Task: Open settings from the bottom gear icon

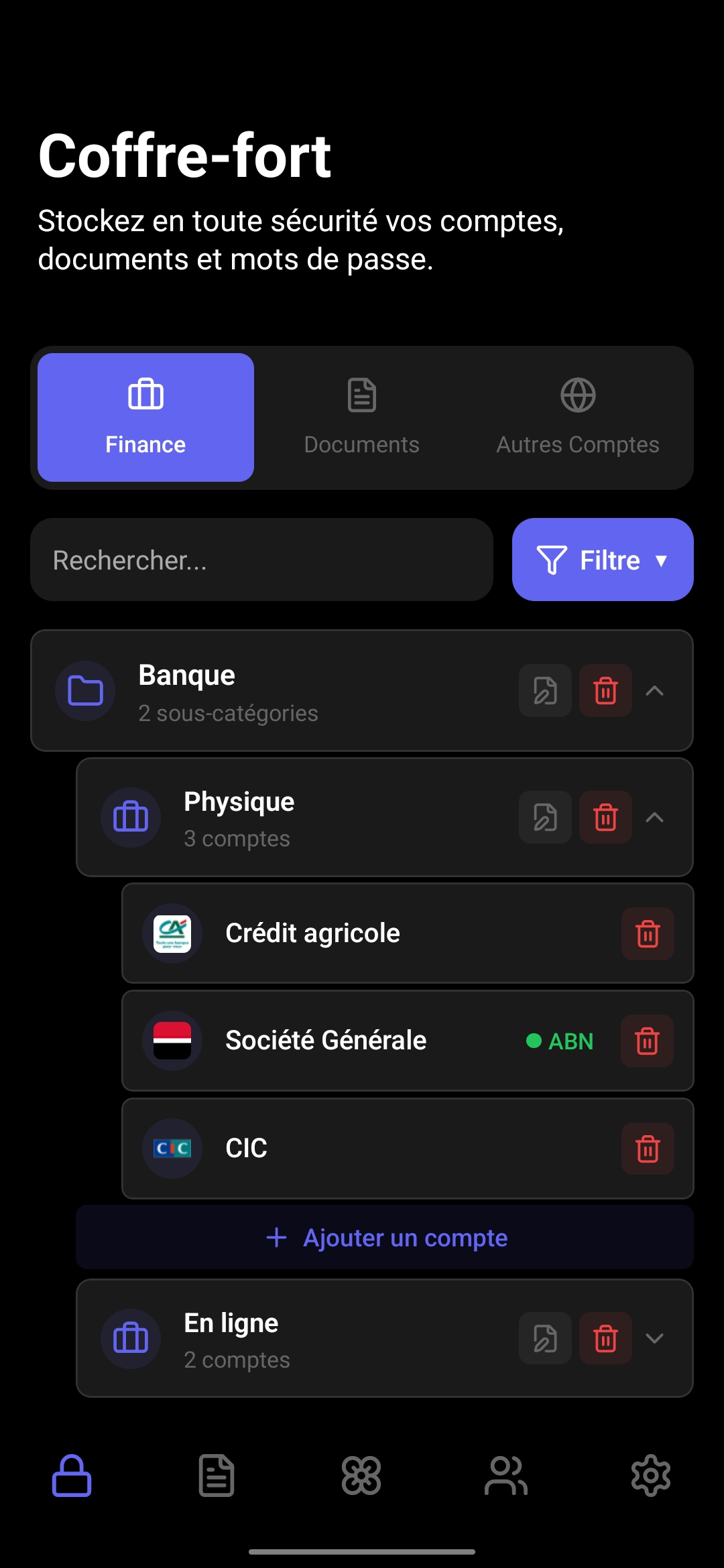Action: click(x=650, y=1476)
